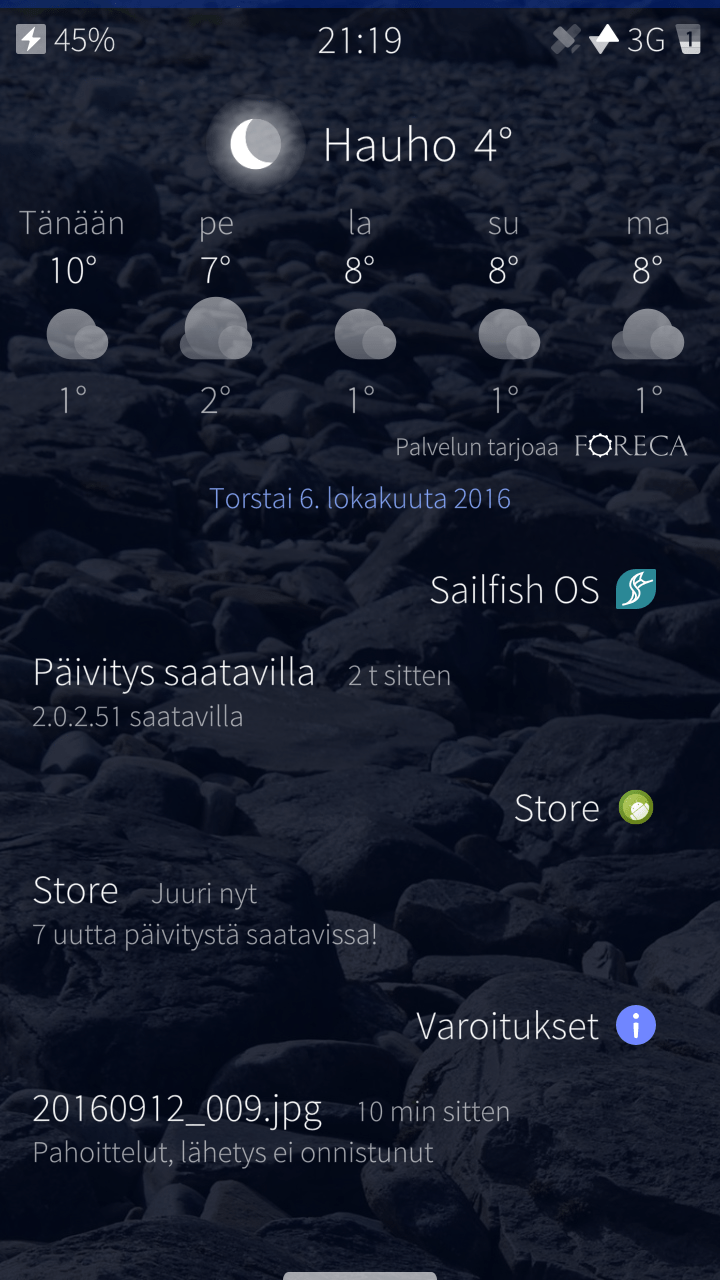Tap the Varoitukset group header

[534, 1026]
